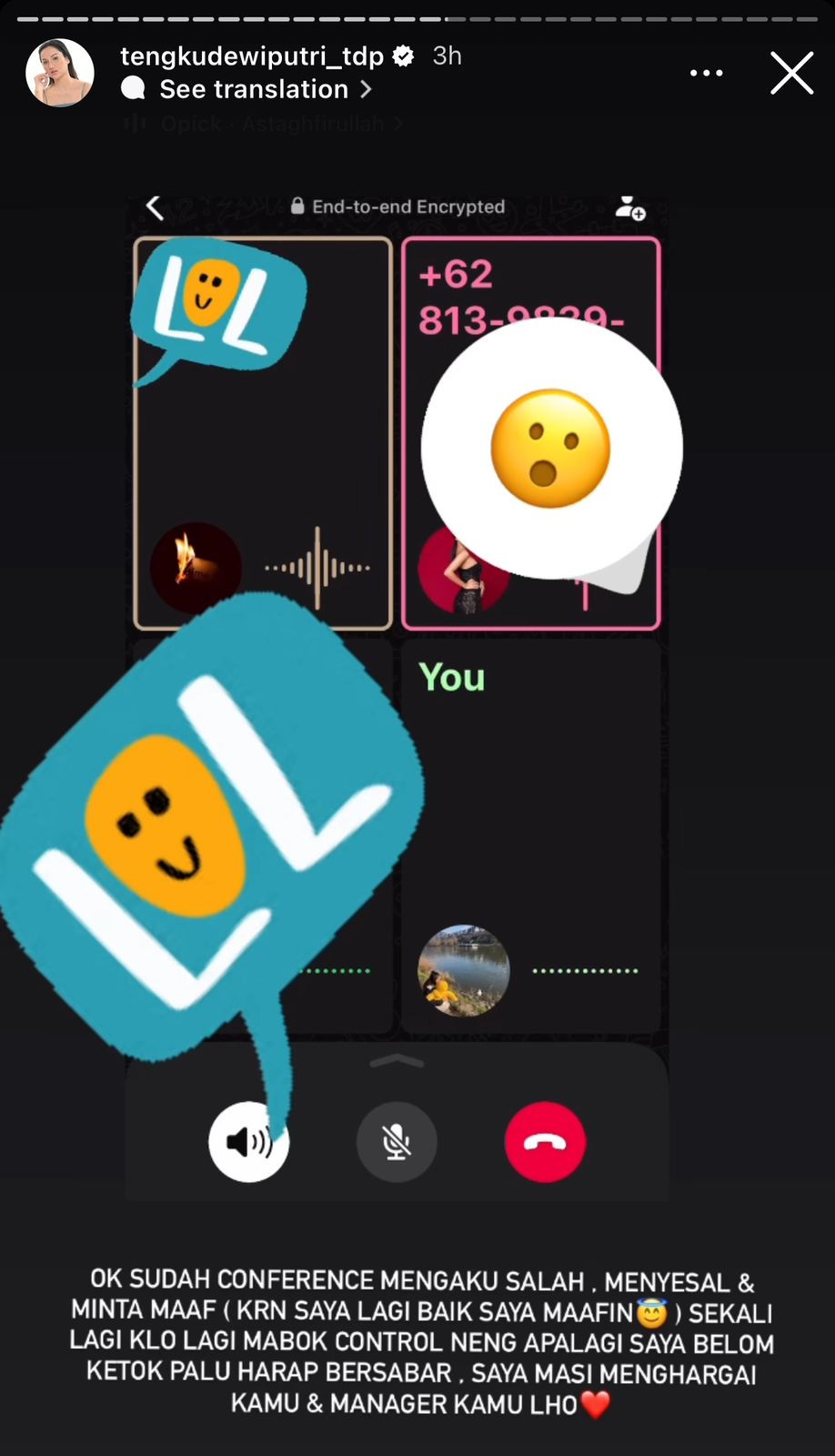Close the story viewer
Screen dimensions: 835x1456
pos(791,73)
